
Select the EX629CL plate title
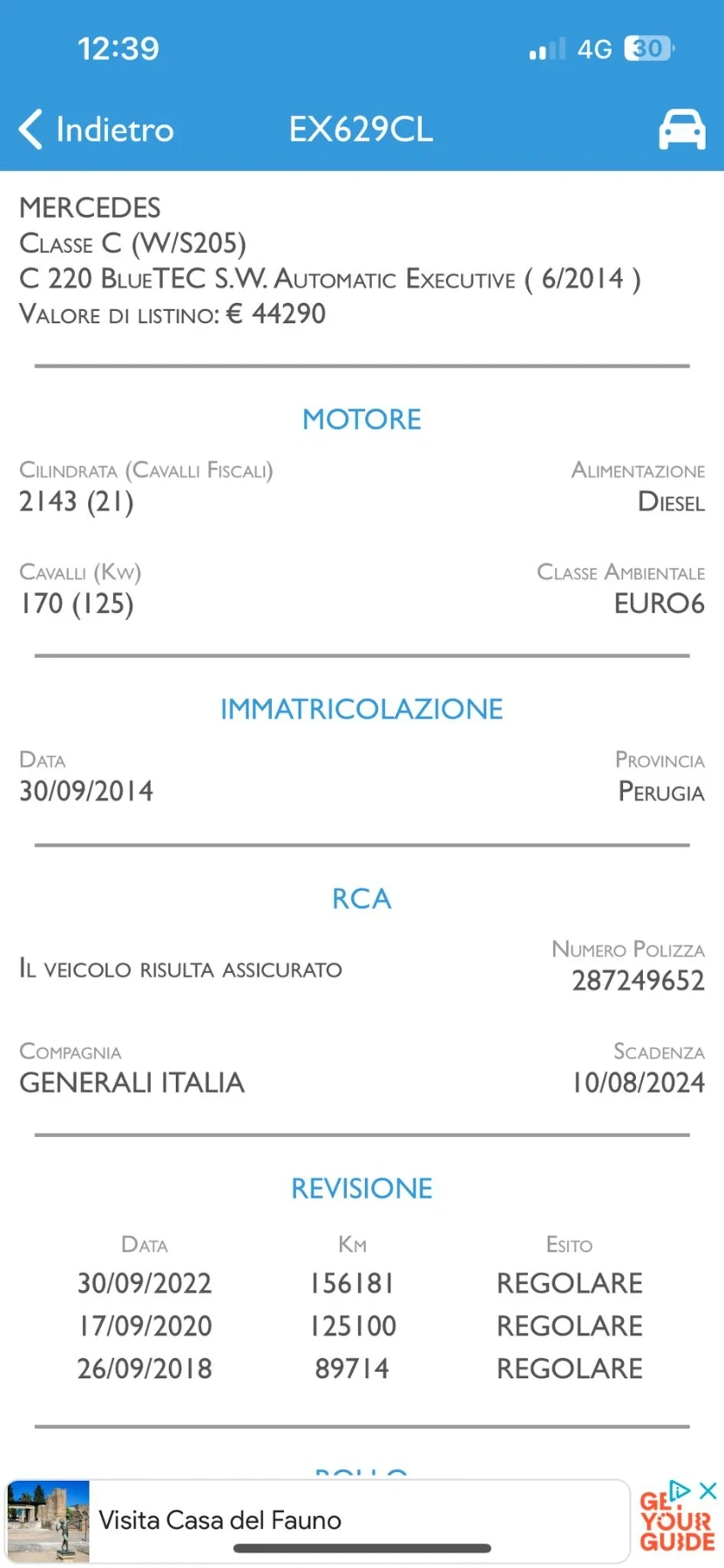(361, 128)
